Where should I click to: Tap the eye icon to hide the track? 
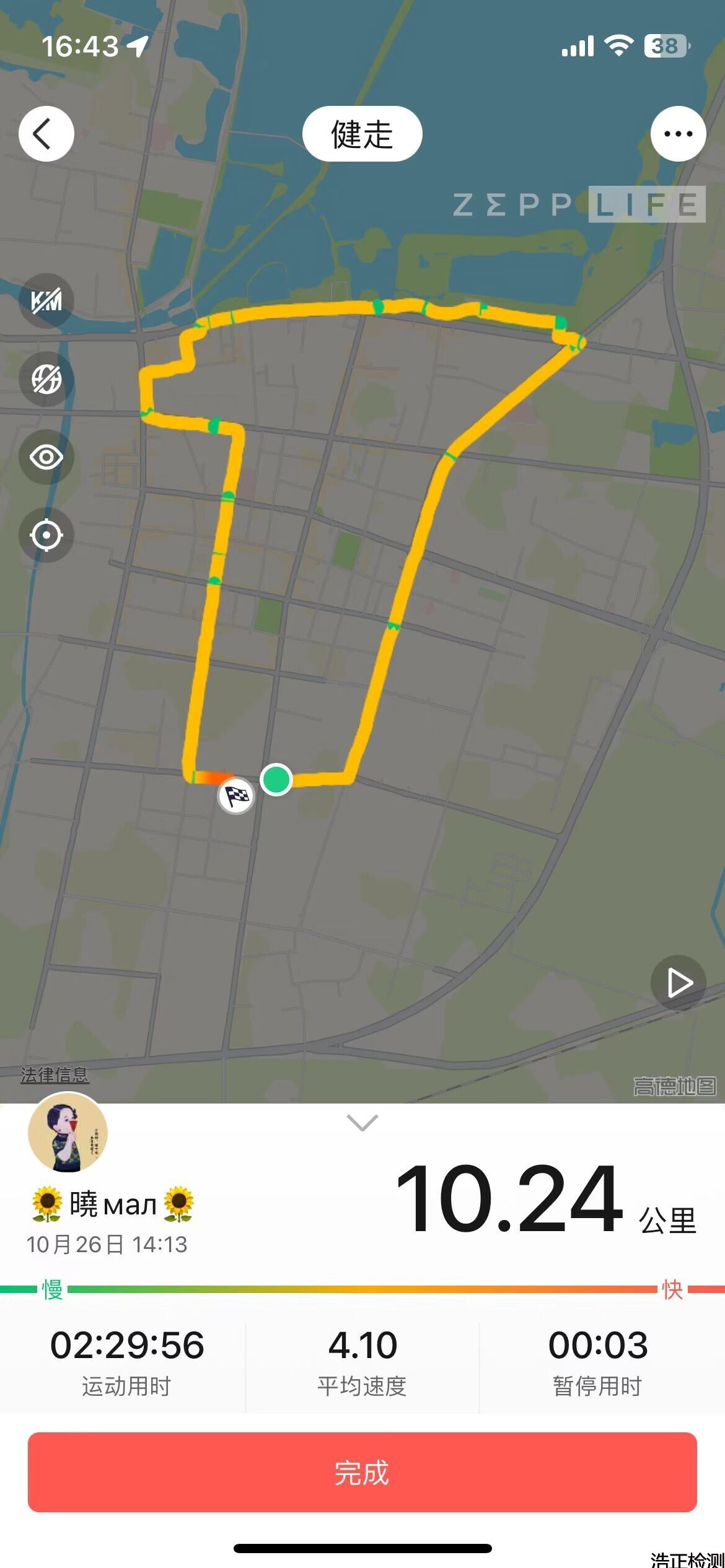[x=46, y=458]
